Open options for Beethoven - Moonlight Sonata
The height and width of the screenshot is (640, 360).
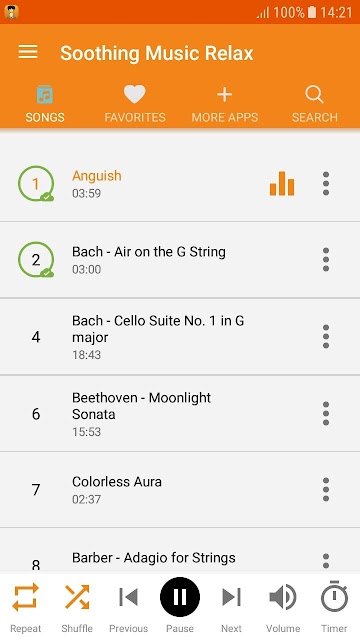pos(326,413)
